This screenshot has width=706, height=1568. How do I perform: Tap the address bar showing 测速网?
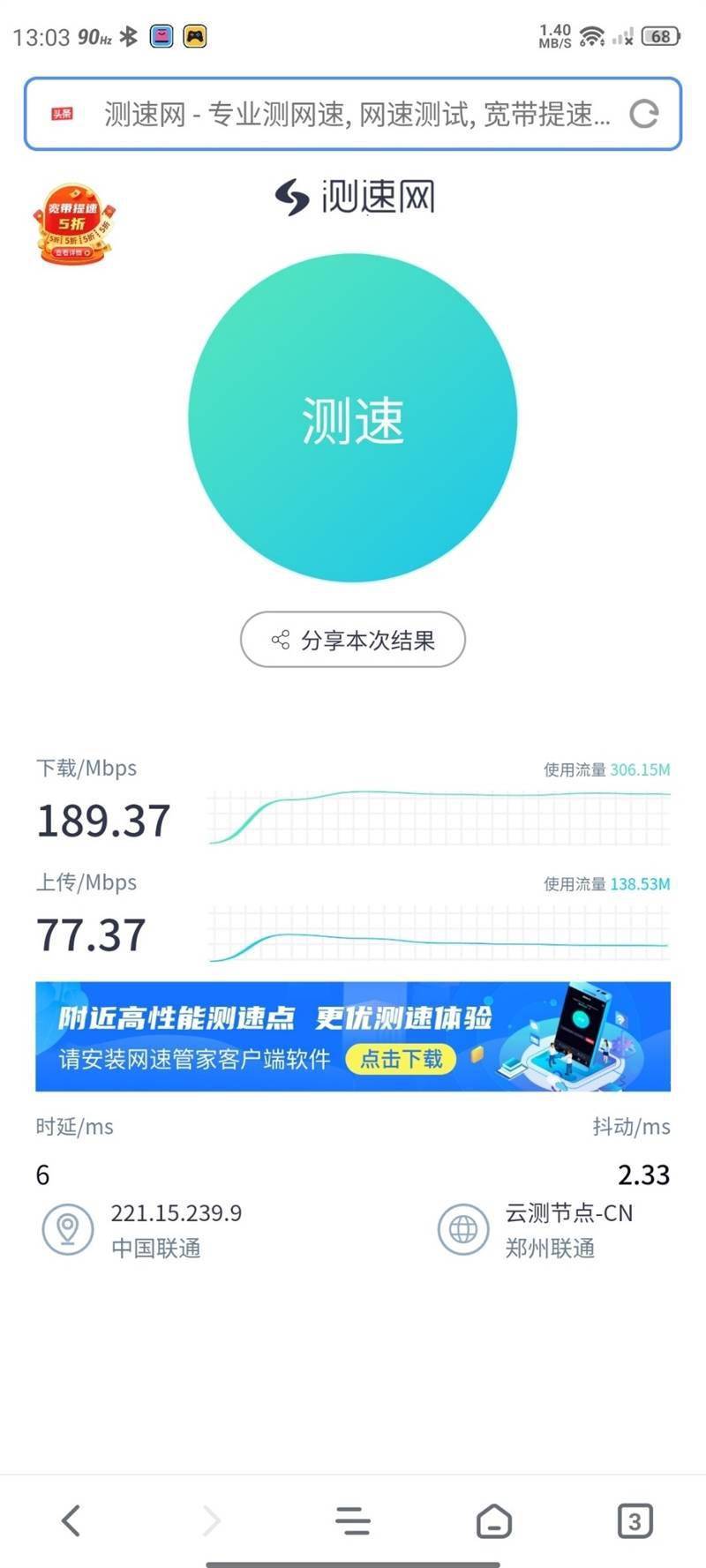pos(353,115)
